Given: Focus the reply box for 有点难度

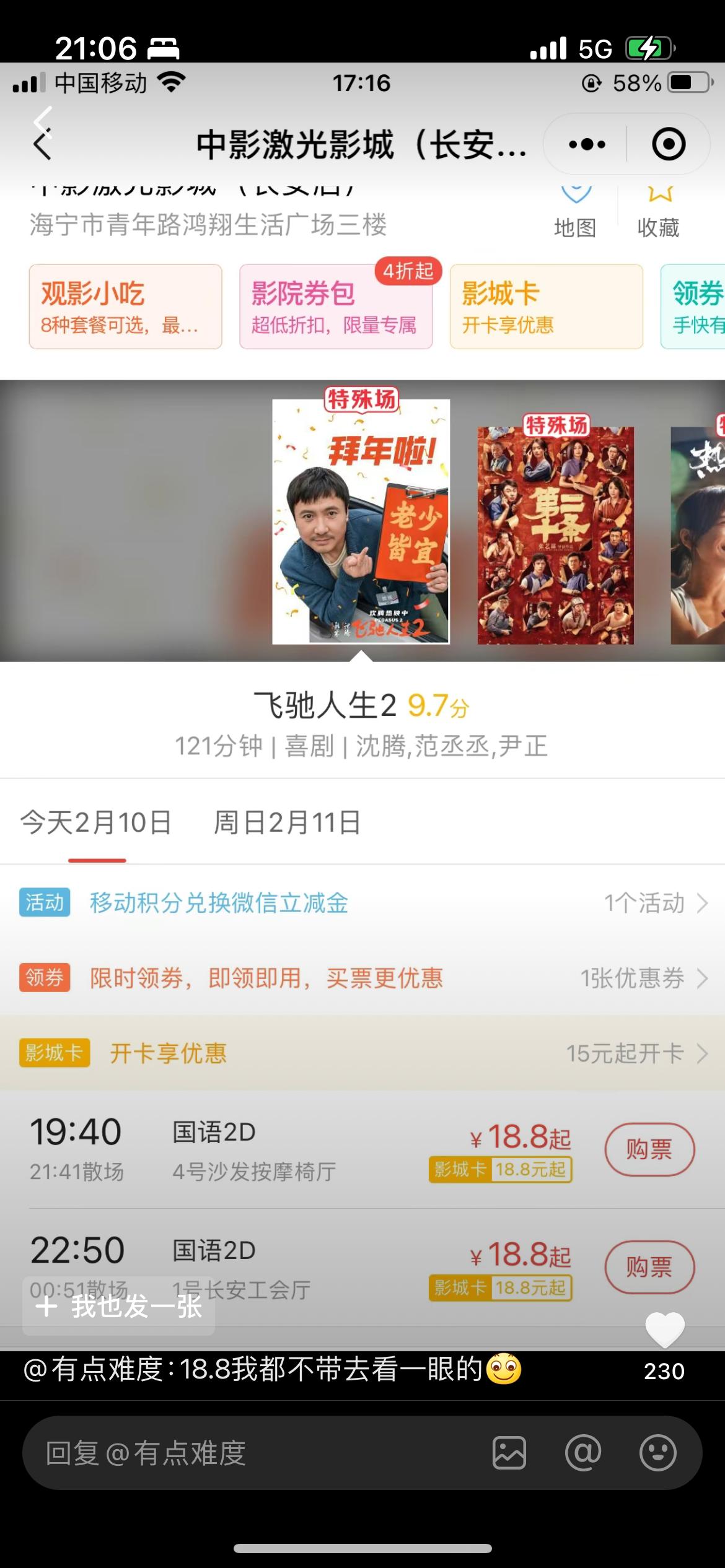Looking at the screenshot, I should point(248,1453).
